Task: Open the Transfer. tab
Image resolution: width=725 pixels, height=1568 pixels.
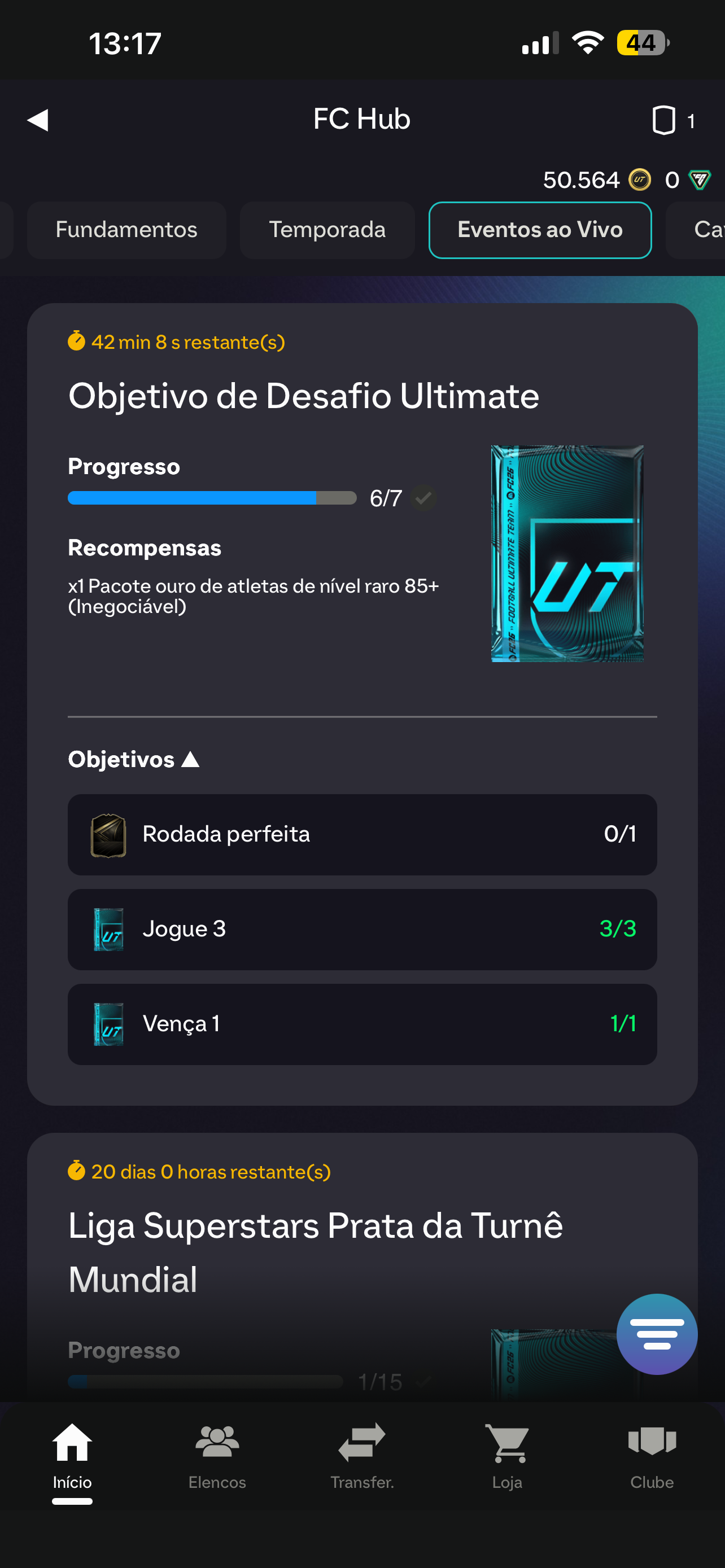Action: (361, 1453)
